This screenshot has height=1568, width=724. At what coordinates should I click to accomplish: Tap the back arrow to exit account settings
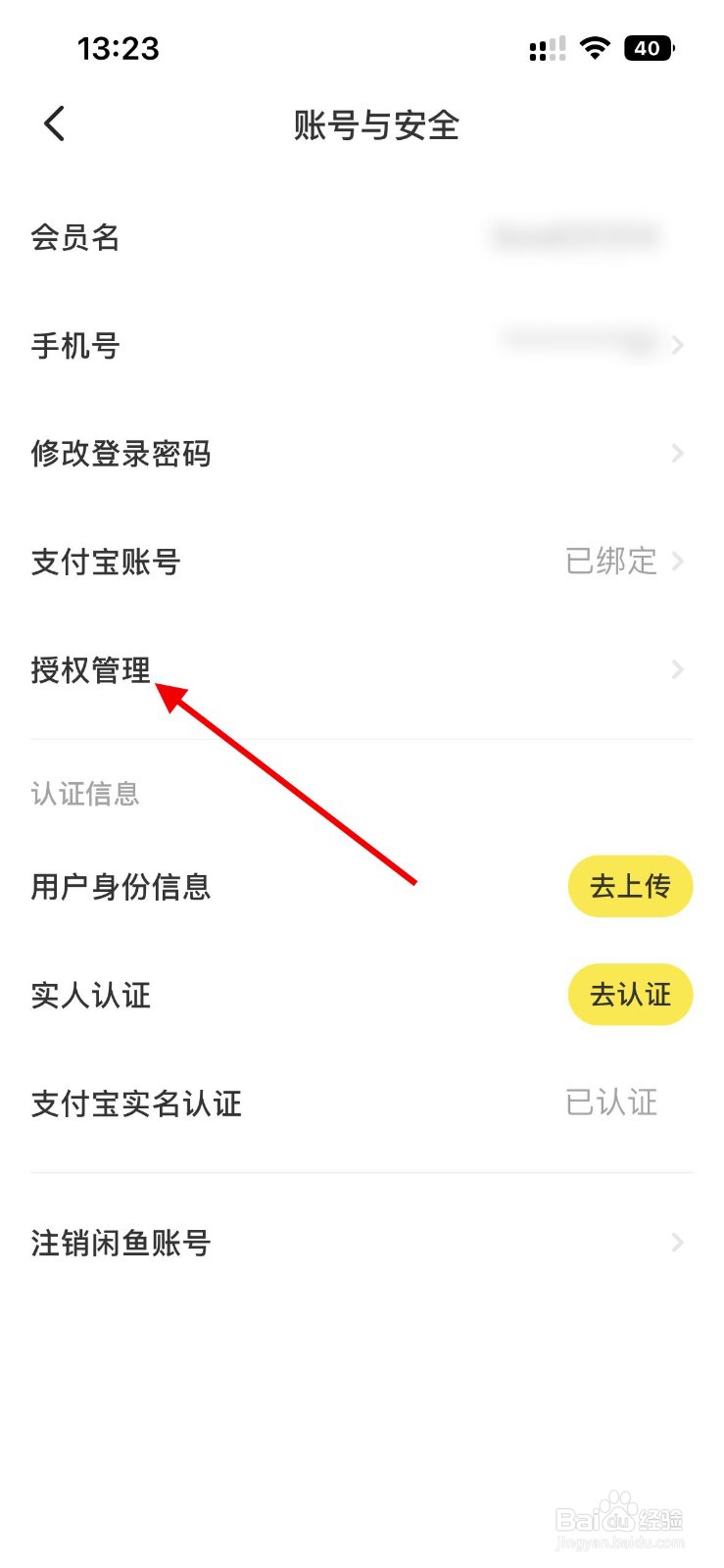pos(54,123)
